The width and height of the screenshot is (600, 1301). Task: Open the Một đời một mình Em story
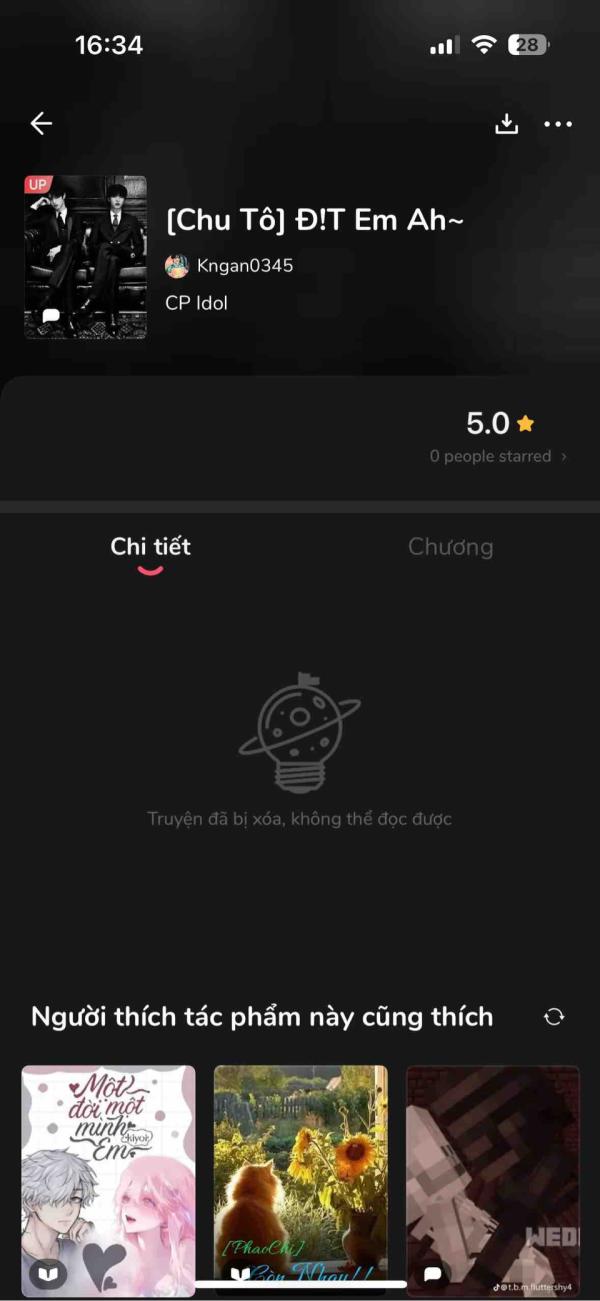pyautogui.click(x=108, y=1180)
